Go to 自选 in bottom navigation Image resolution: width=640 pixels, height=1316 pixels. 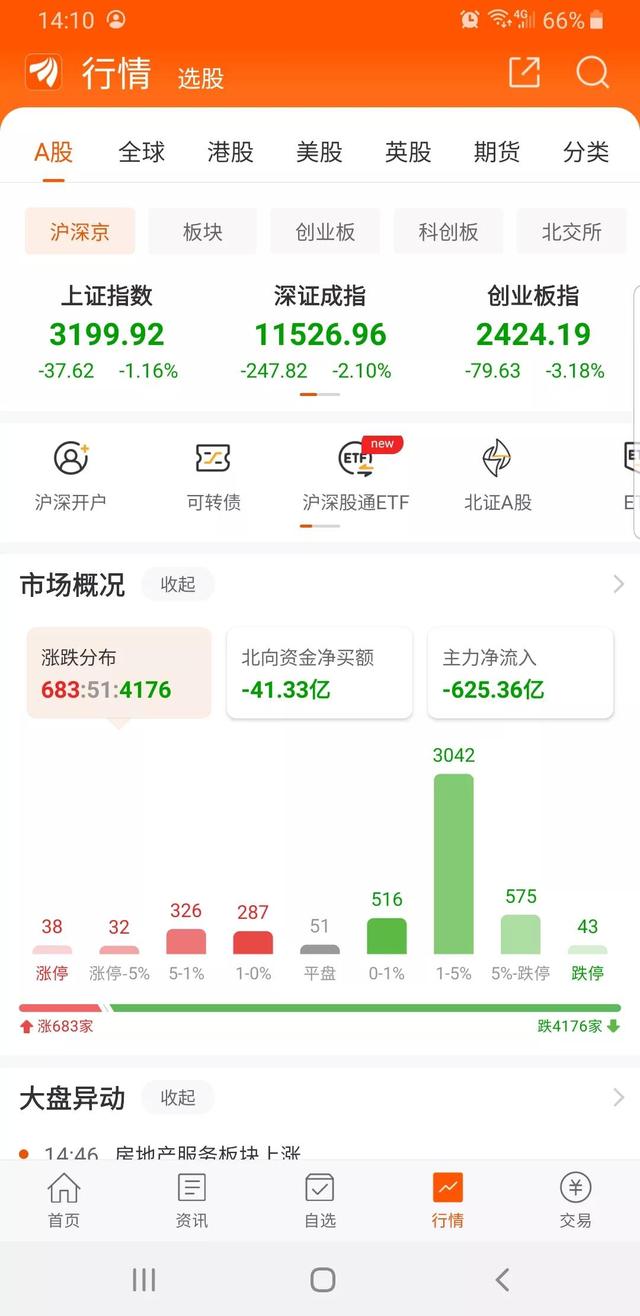[x=319, y=1200]
